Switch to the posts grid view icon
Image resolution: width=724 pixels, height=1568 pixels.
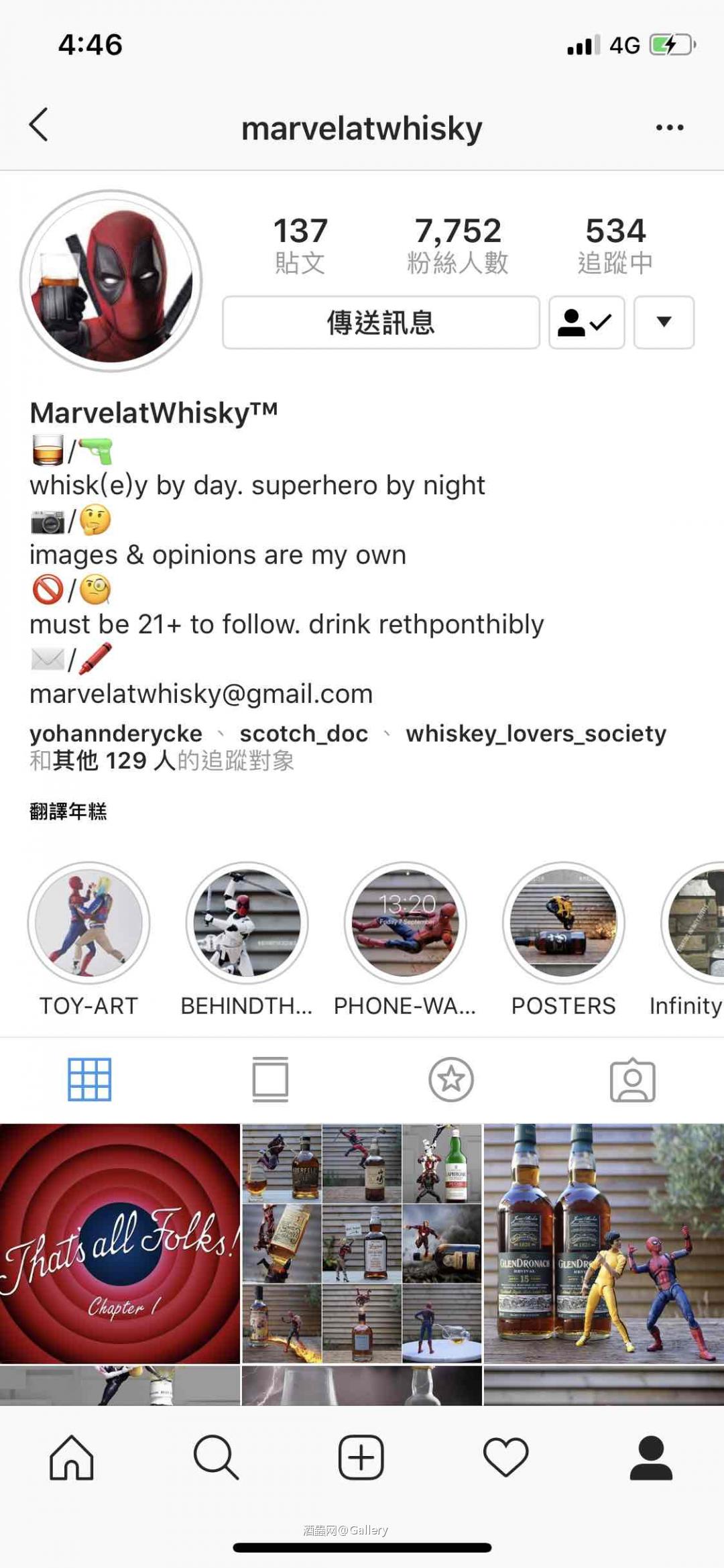[x=90, y=1080]
